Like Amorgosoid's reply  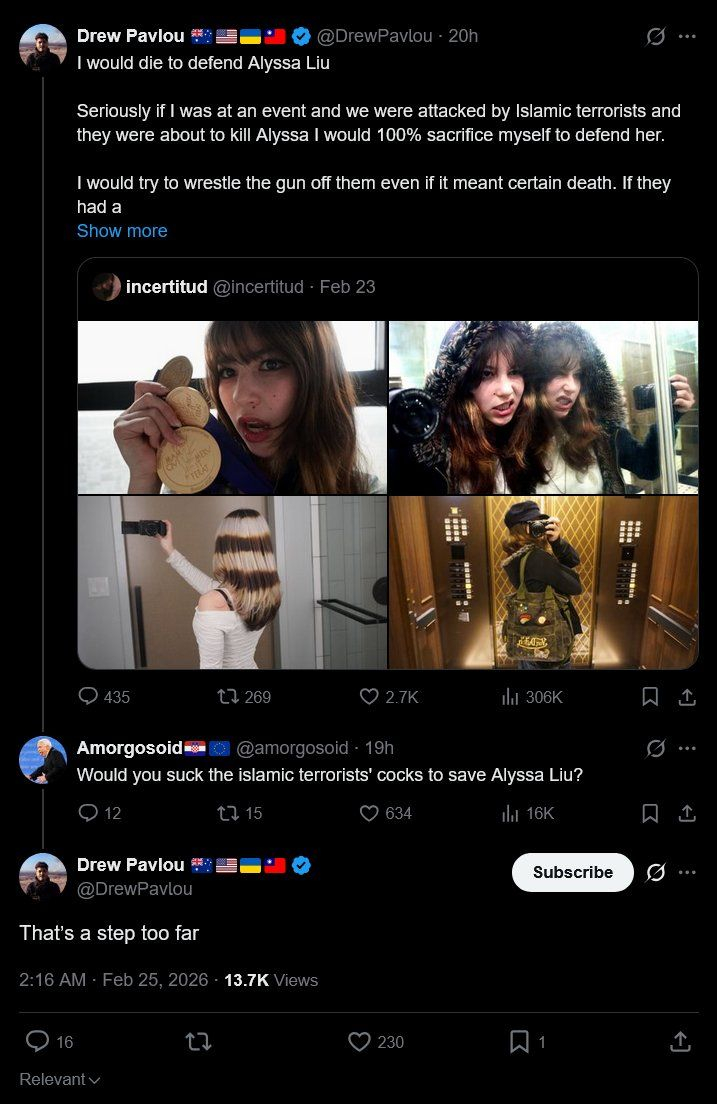tap(369, 813)
